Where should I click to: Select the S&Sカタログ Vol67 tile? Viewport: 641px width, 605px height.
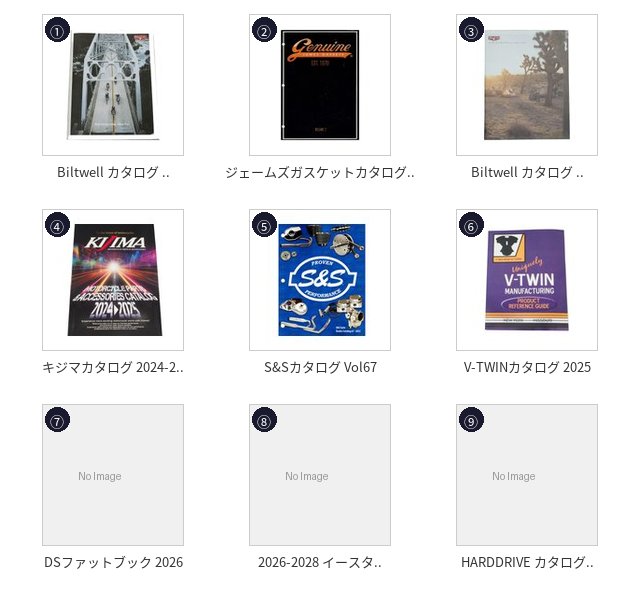point(320,280)
